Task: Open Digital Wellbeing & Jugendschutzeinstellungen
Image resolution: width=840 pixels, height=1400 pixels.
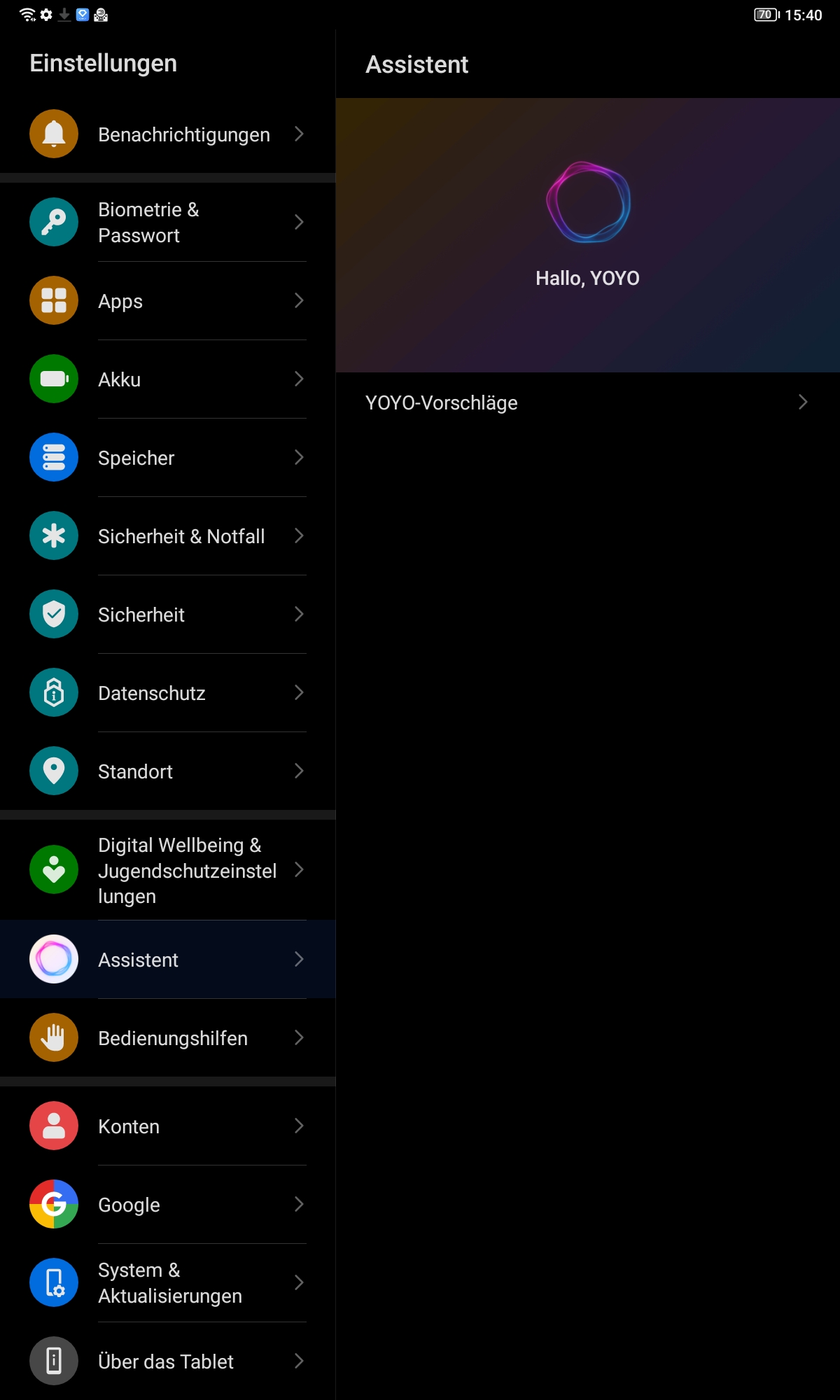Action: coord(167,870)
